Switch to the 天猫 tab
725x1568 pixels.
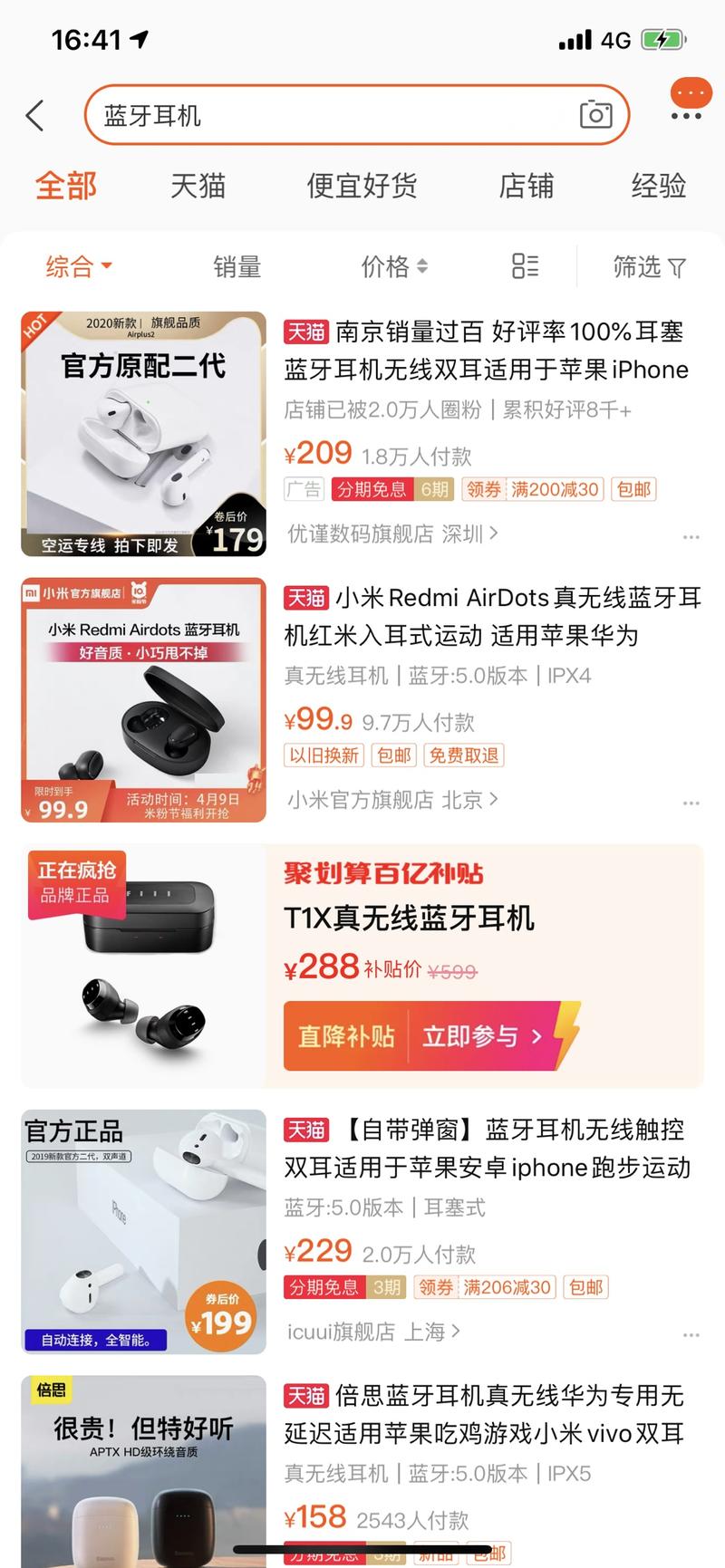point(198,186)
